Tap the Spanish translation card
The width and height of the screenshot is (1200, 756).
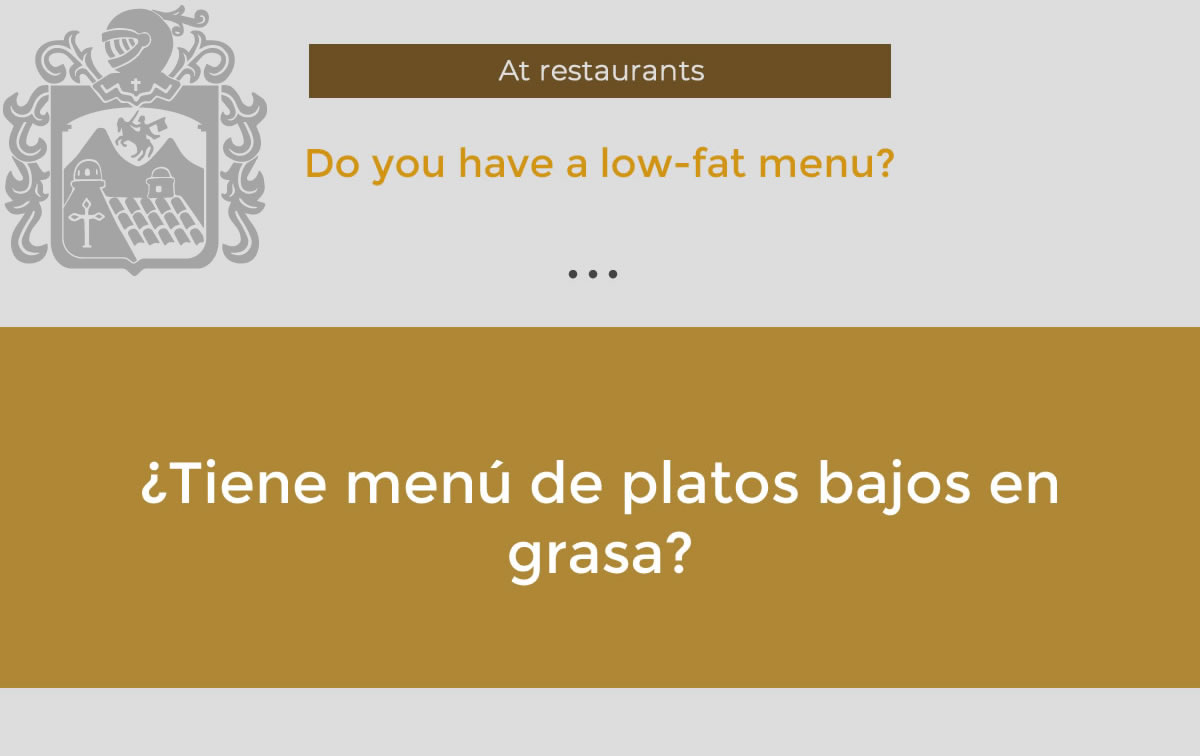[x=600, y=507]
